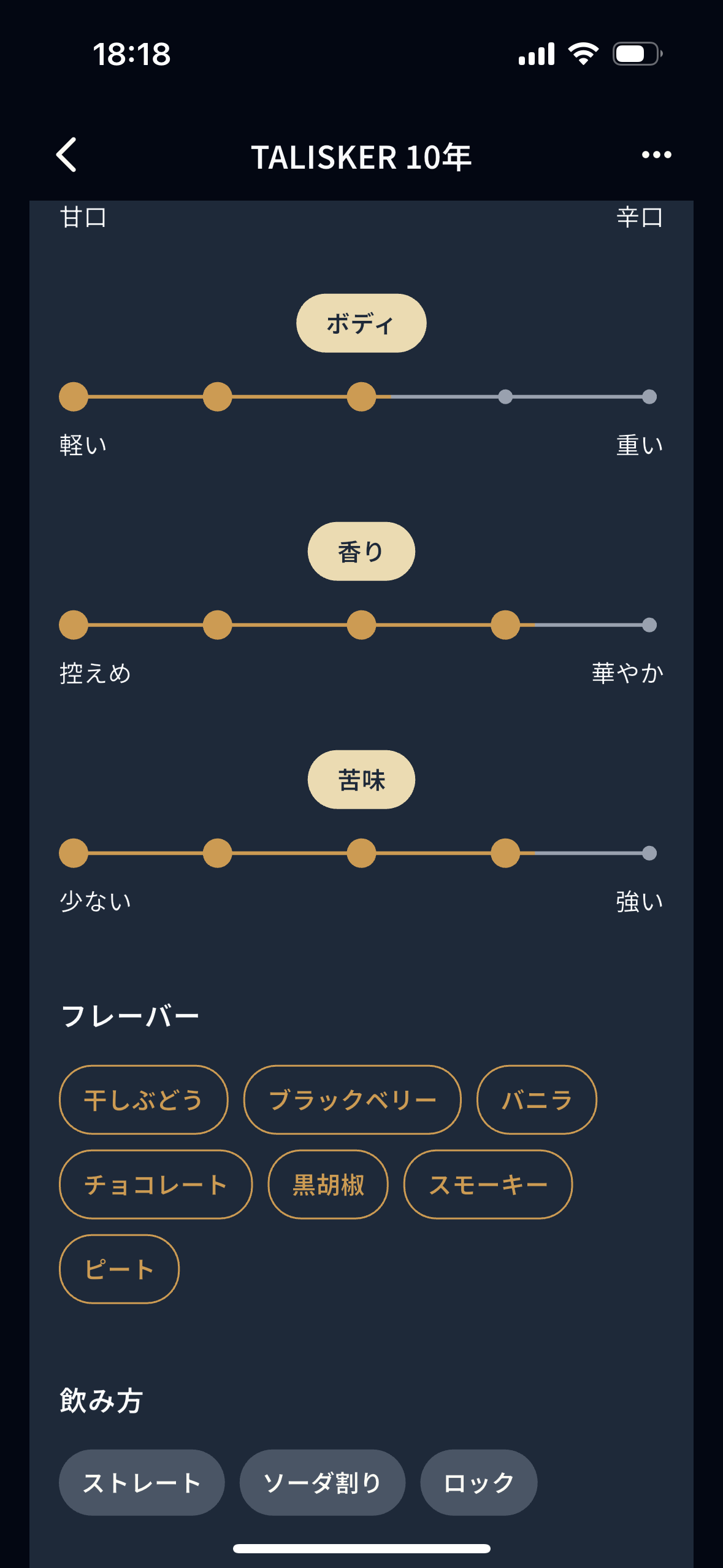Select the ストレート drinking style chip
This screenshot has width=723, height=1568.
(142, 1482)
